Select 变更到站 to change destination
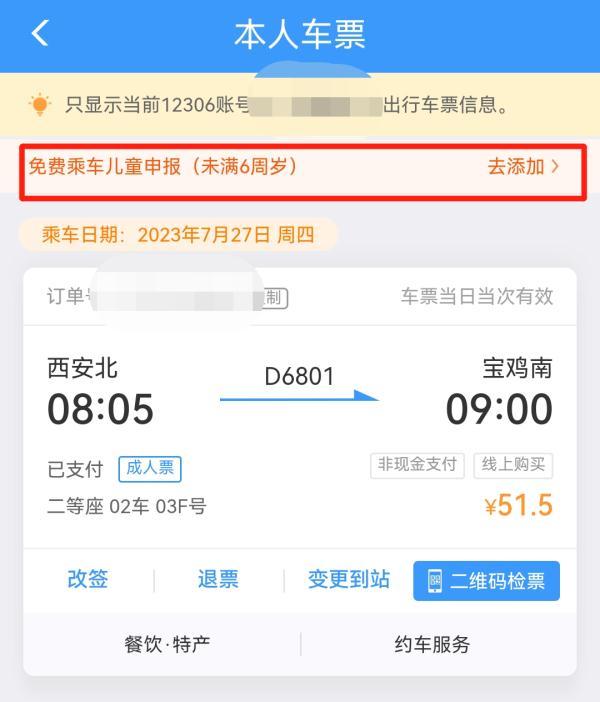Image resolution: width=600 pixels, height=702 pixels. [x=348, y=580]
